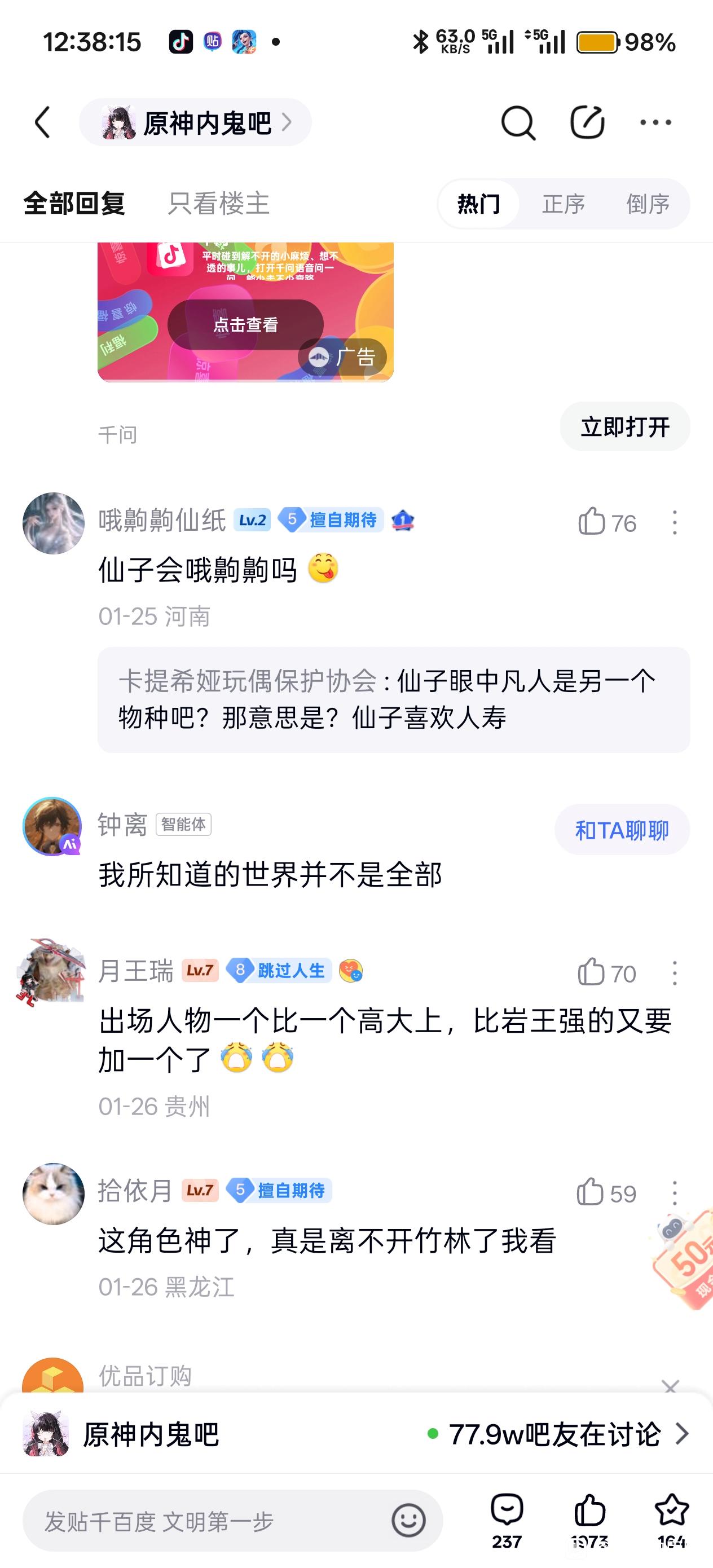Switch to 只看楼主 tab
This screenshot has height=1568, width=713.
[219, 203]
